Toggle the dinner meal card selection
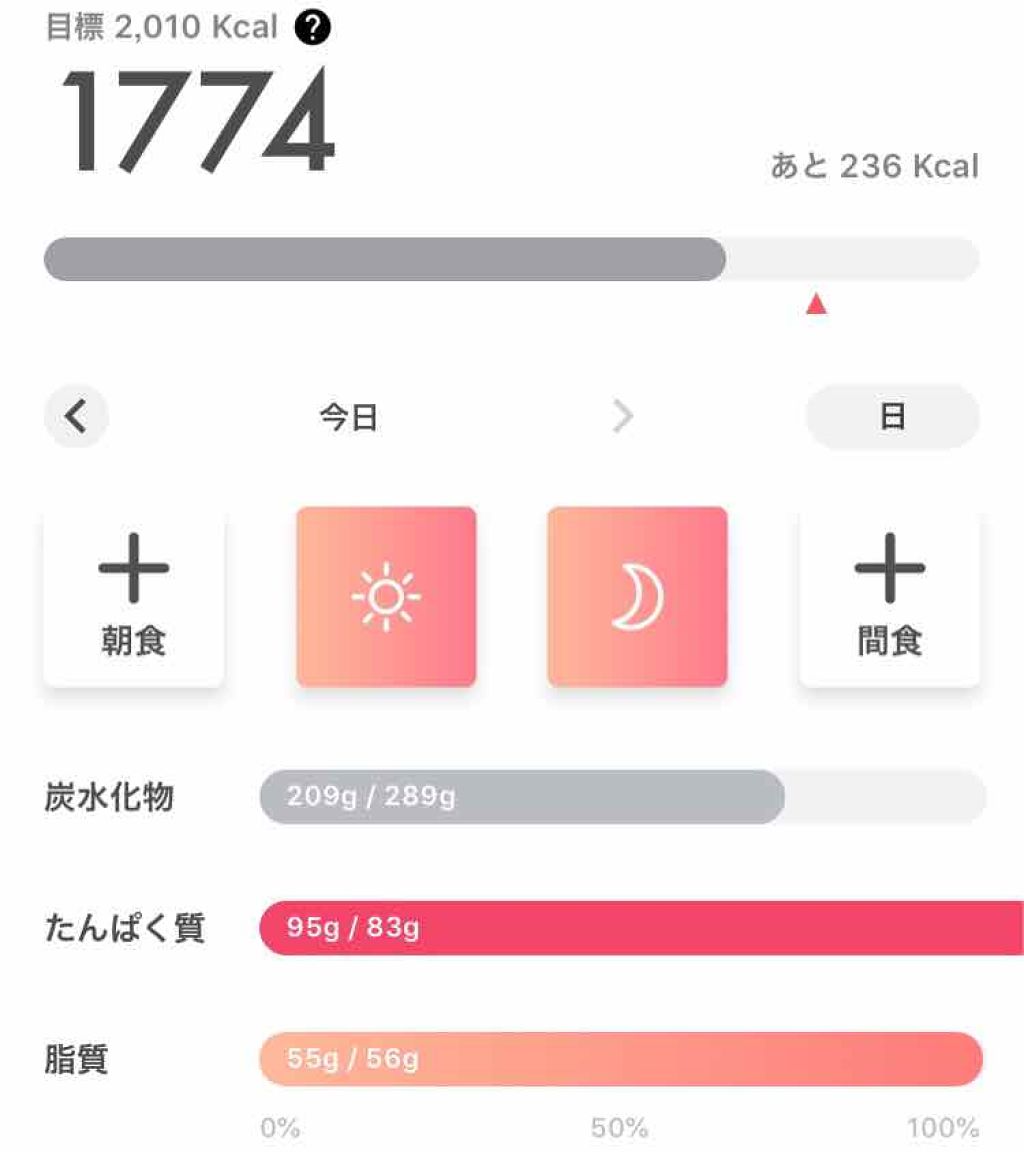This screenshot has height=1152, width=1024. (x=637, y=596)
